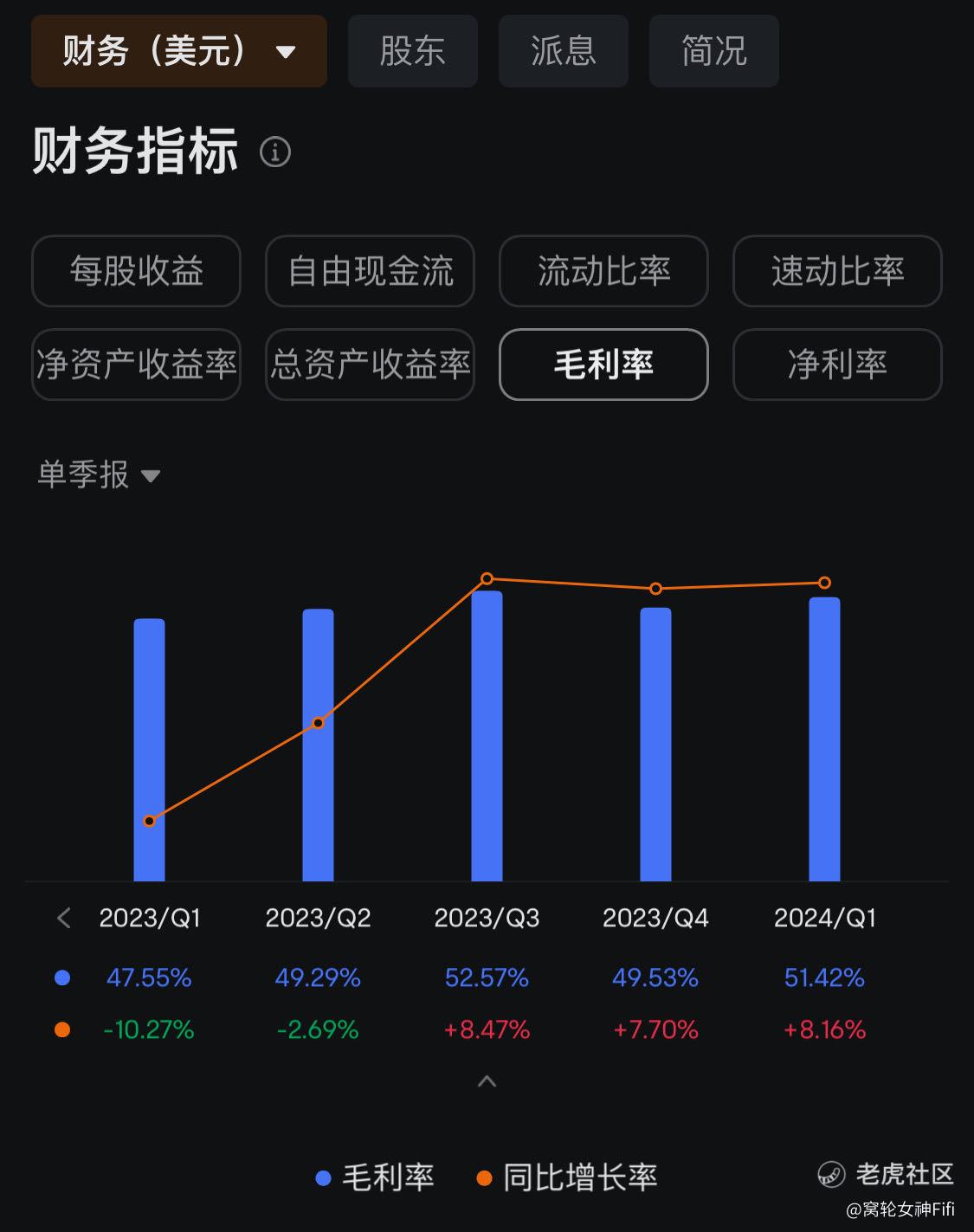Toggle the 毛利率 legend series
The height and width of the screenshot is (1232, 974).
pos(375,1177)
